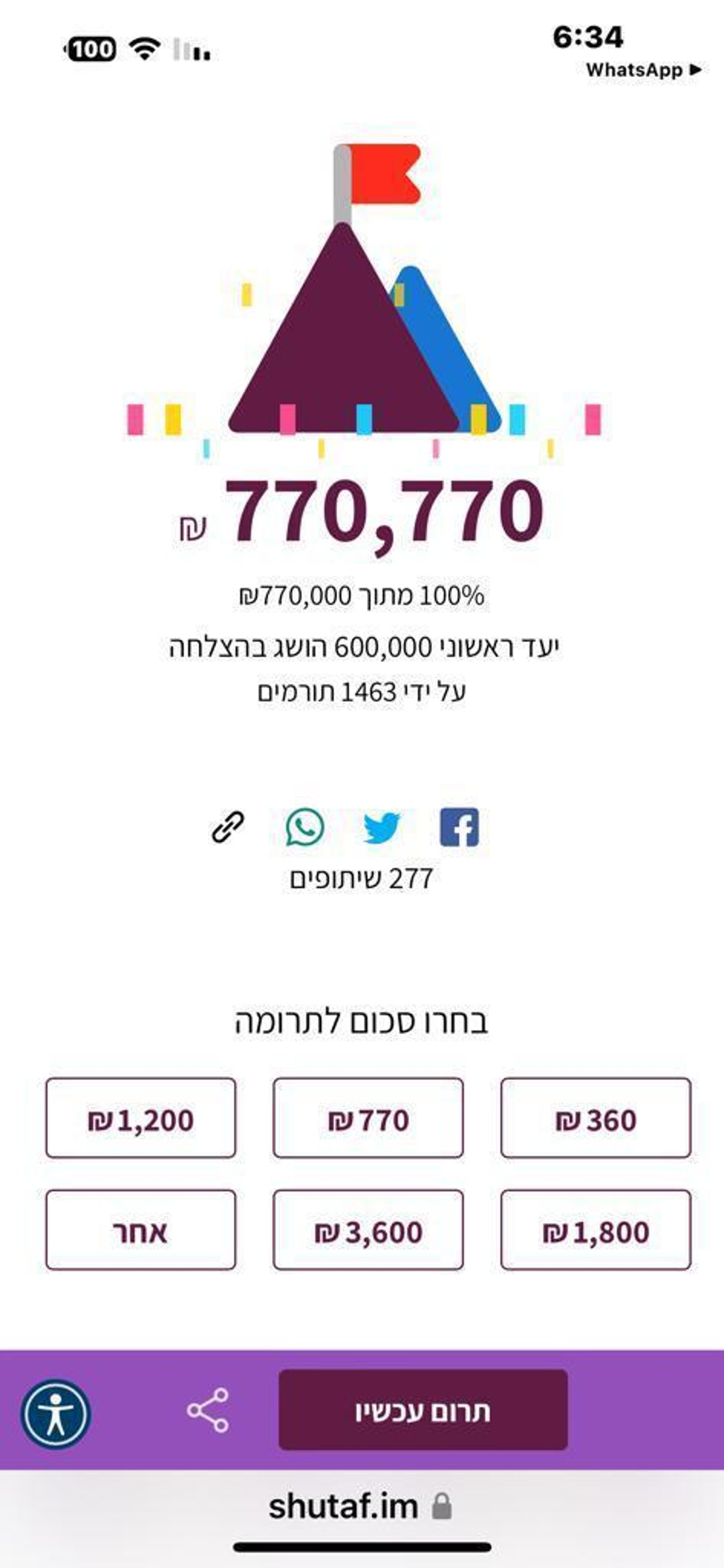Choose the ₪3,600 donation amount
This screenshot has width=724, height=1568.
click(368, 1230)
